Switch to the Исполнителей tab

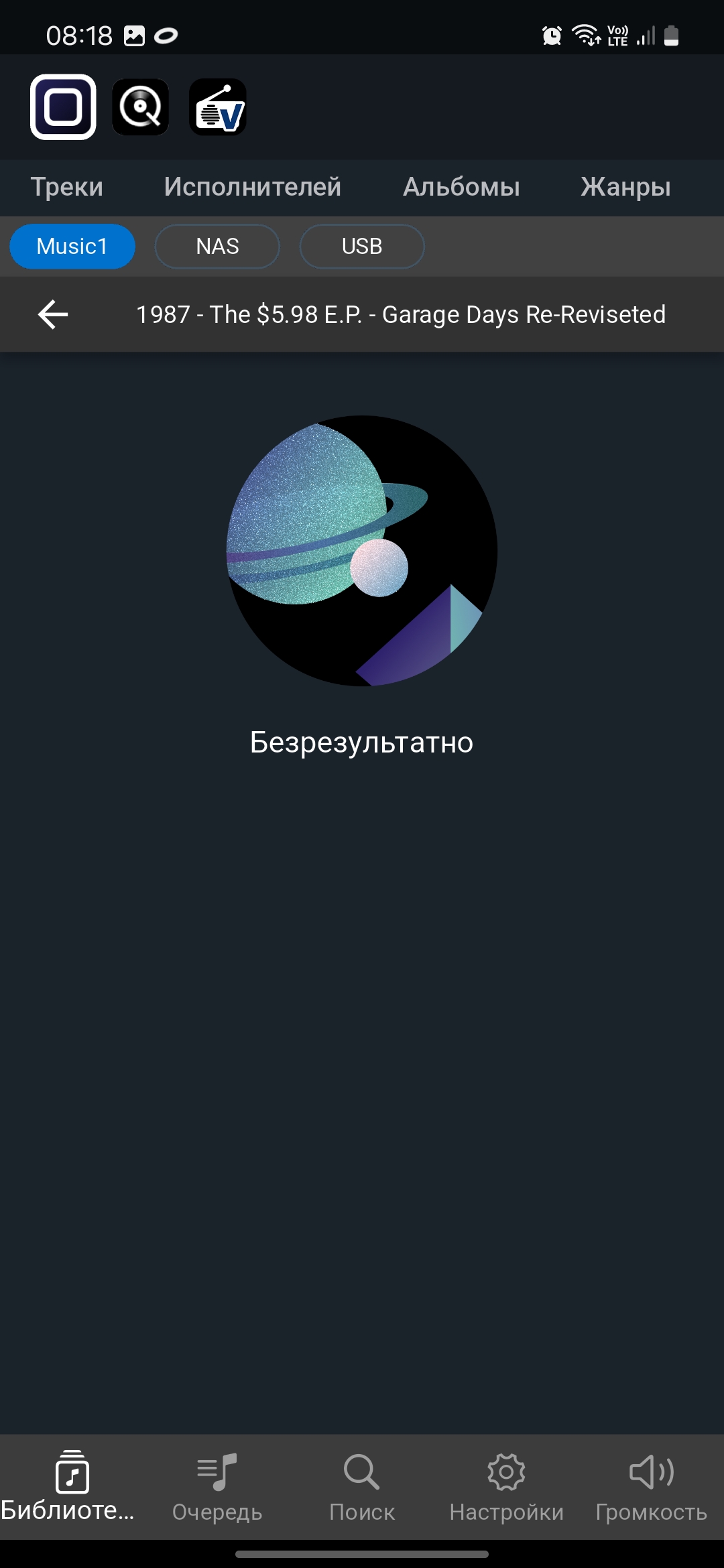pos(253,187)
